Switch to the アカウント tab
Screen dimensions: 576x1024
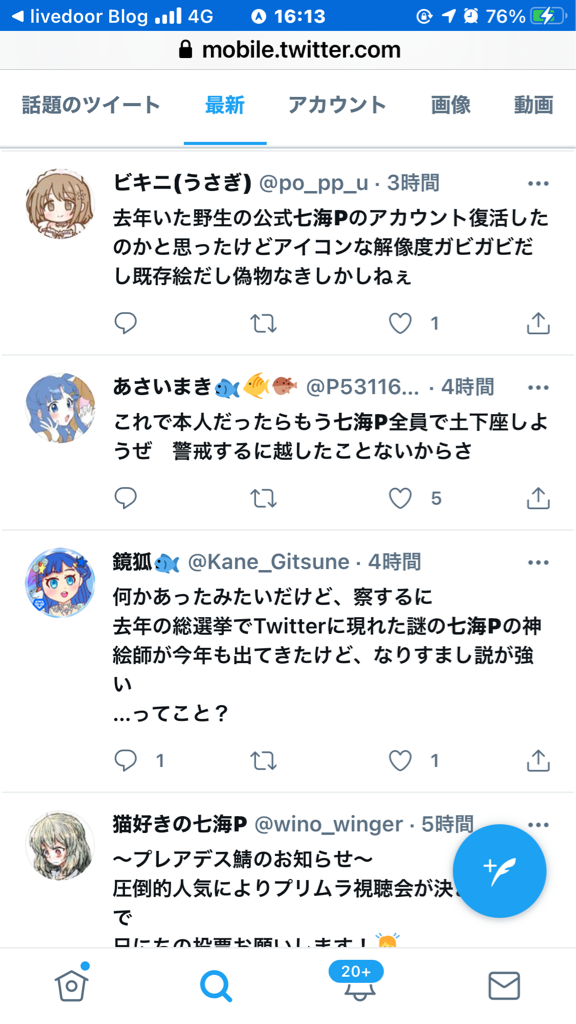[338, 104]
